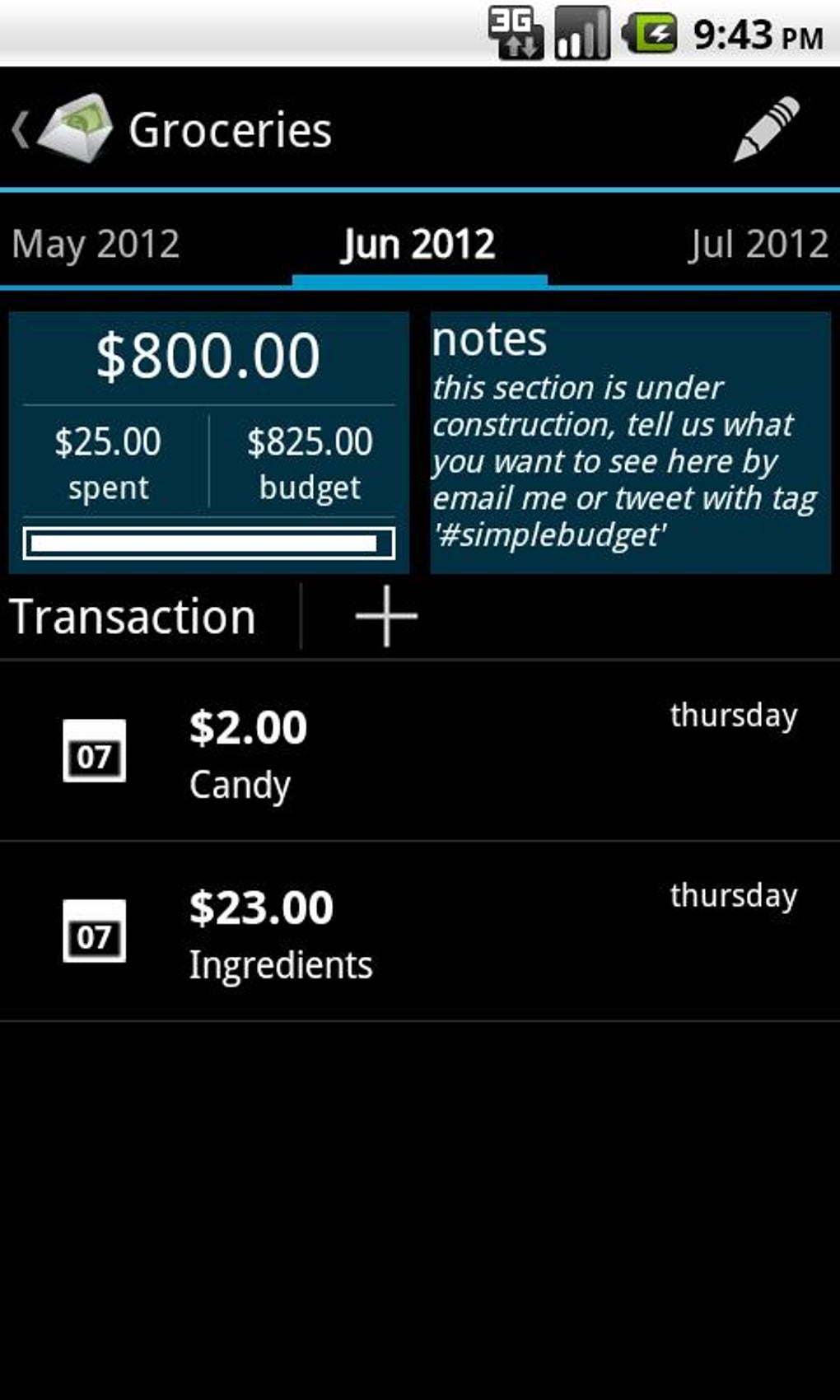Select the Transaction section header
Viewport: 840px width, 1400px height.
[133, 616]
